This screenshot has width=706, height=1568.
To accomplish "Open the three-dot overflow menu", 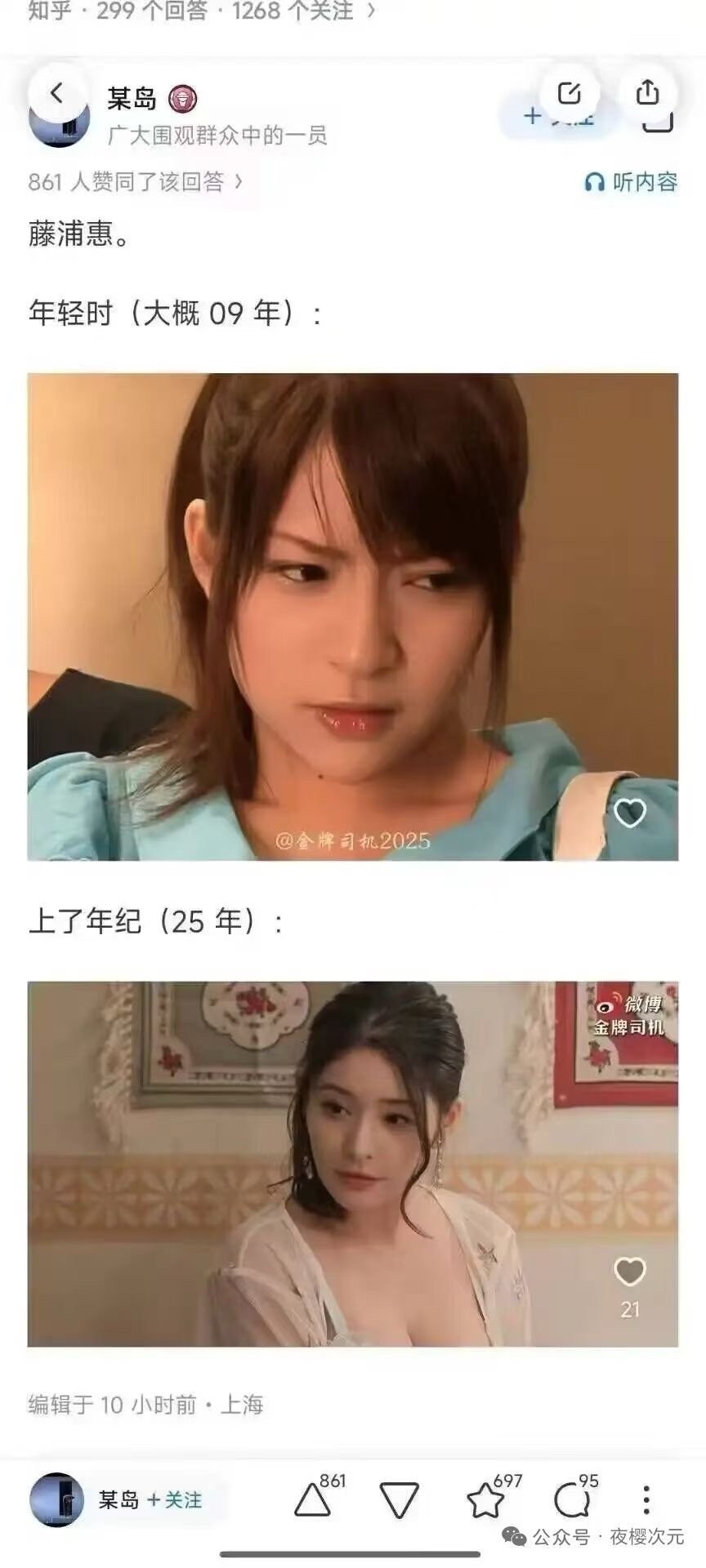I will pos(646,1500).
